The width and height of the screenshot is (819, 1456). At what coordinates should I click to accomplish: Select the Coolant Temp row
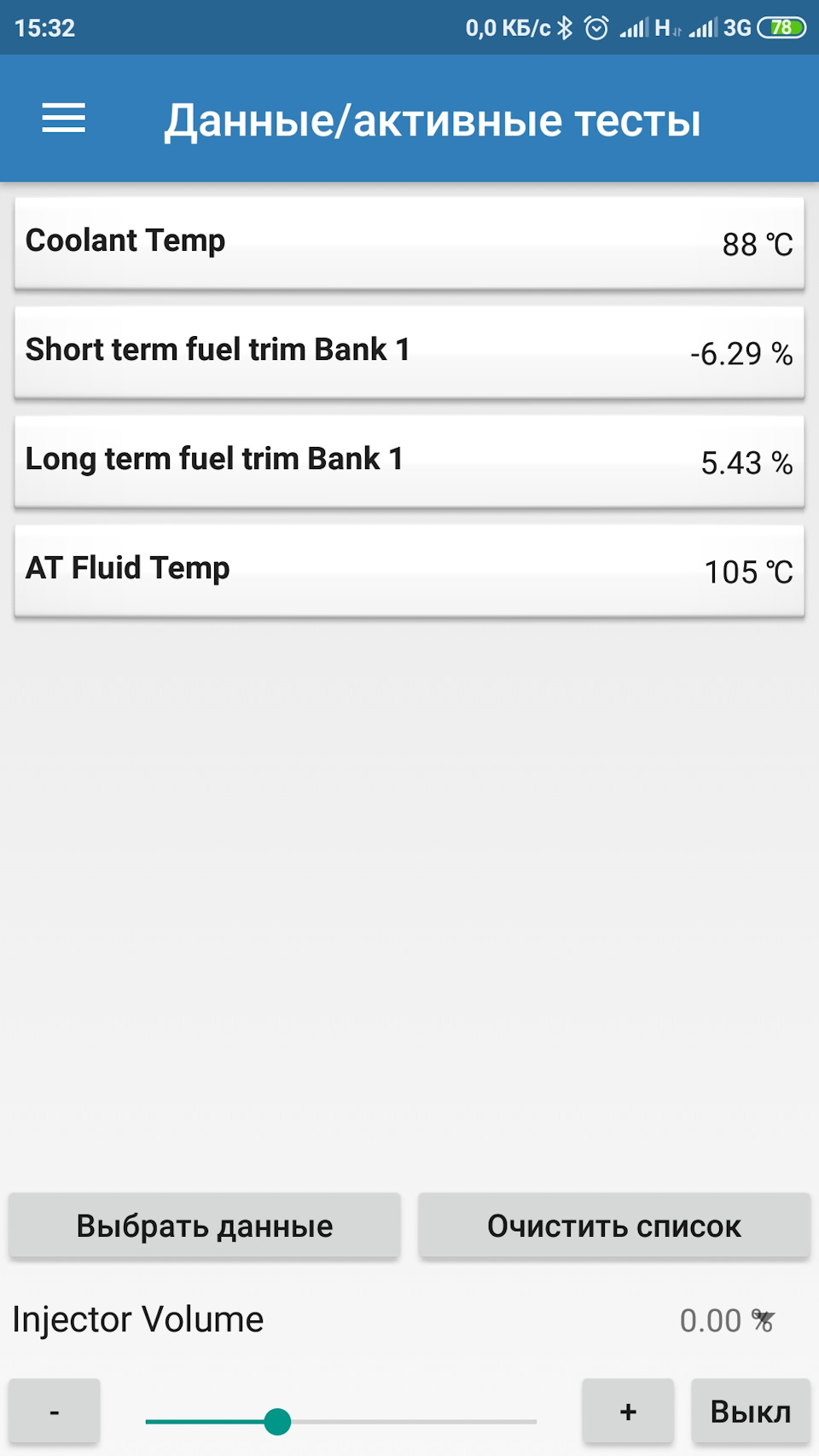[409, 243]
